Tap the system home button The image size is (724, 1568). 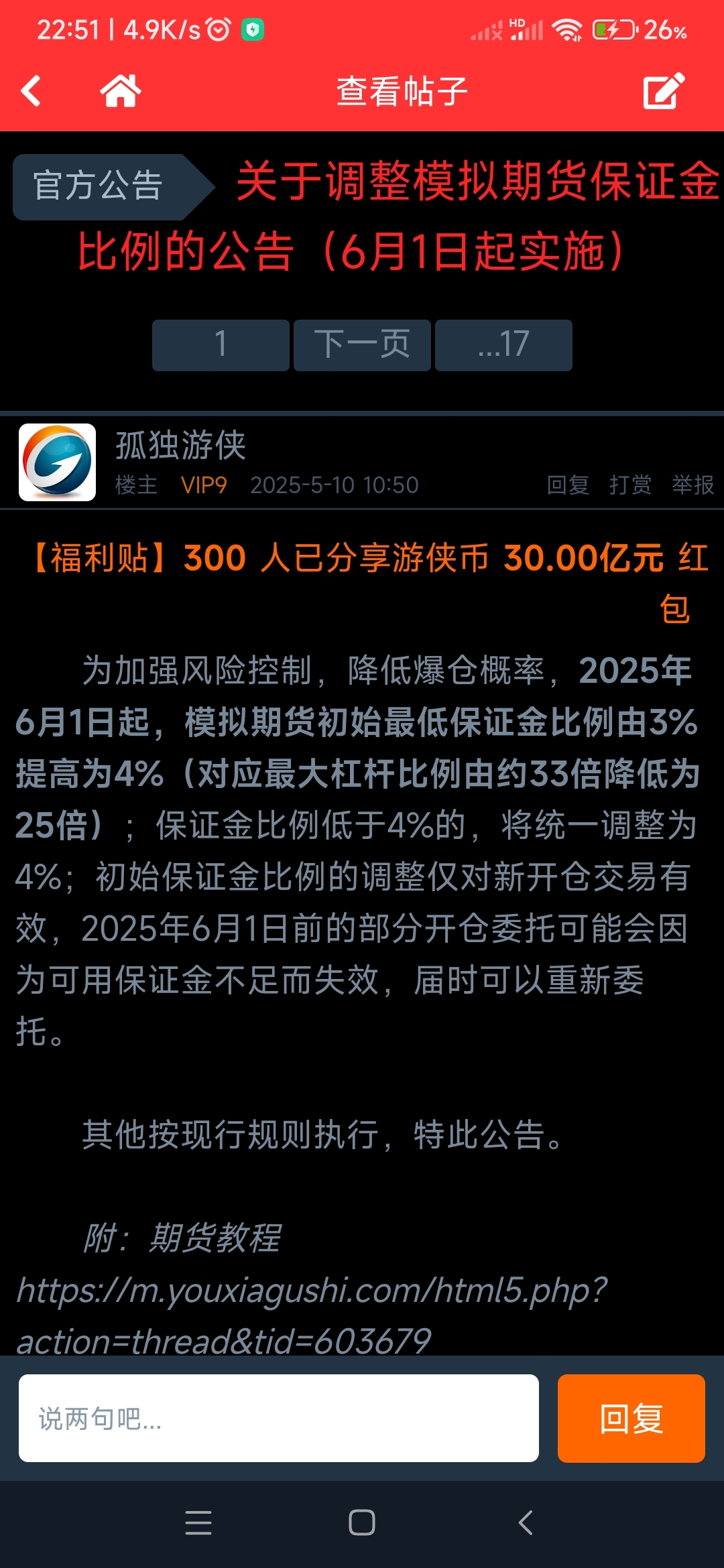click(x=362, y=1523)
